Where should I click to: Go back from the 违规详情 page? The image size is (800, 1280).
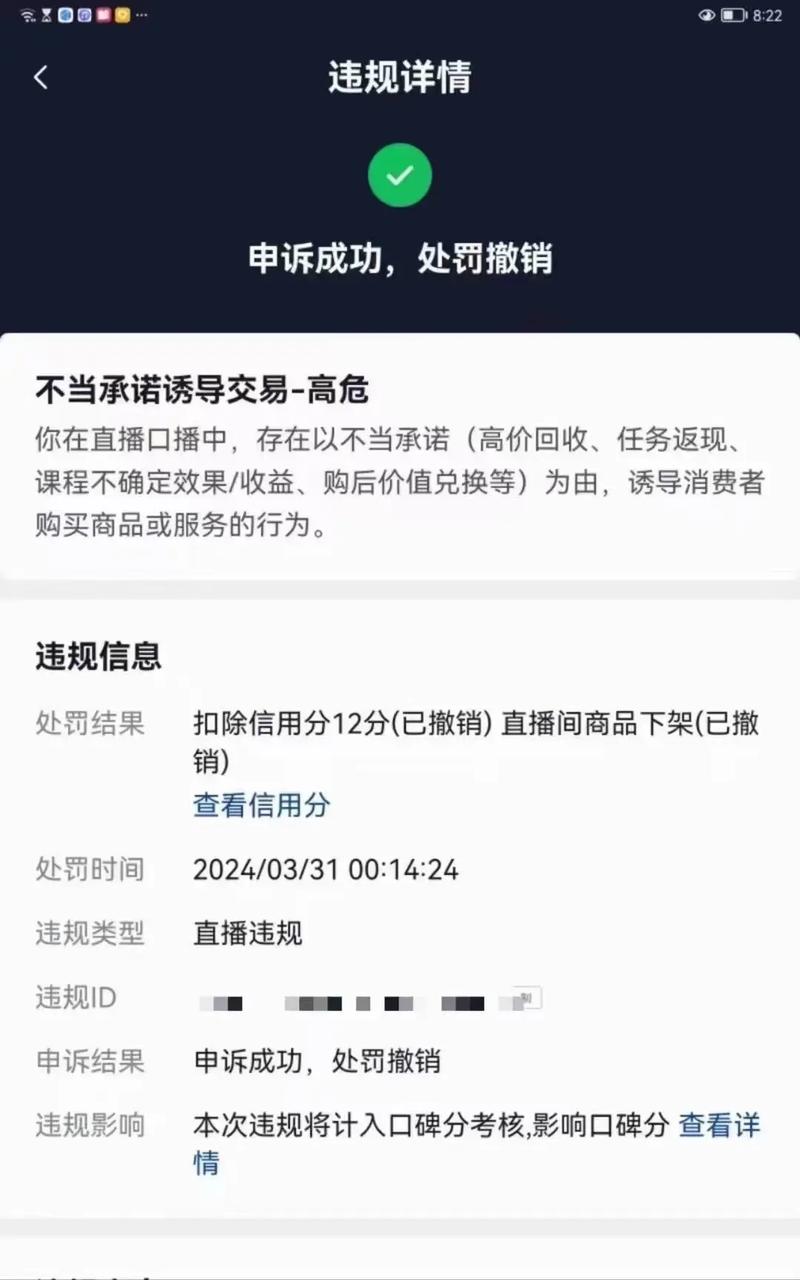point(41,77)
